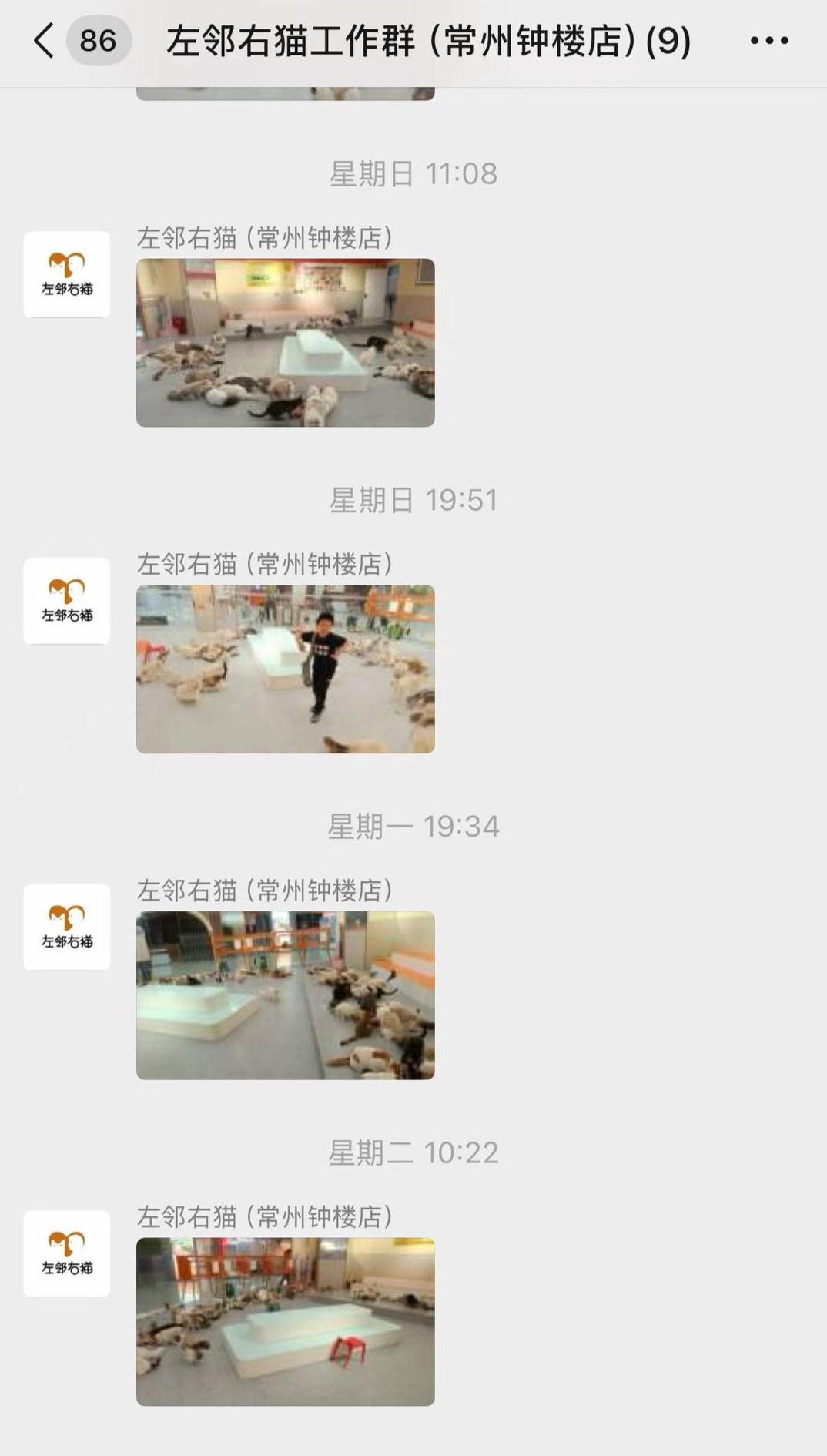This screenshot has height=1456, width=827.
Task: Tap the sender avatar on Sunday 11:08 message
Action: click(x=67, y=274)
